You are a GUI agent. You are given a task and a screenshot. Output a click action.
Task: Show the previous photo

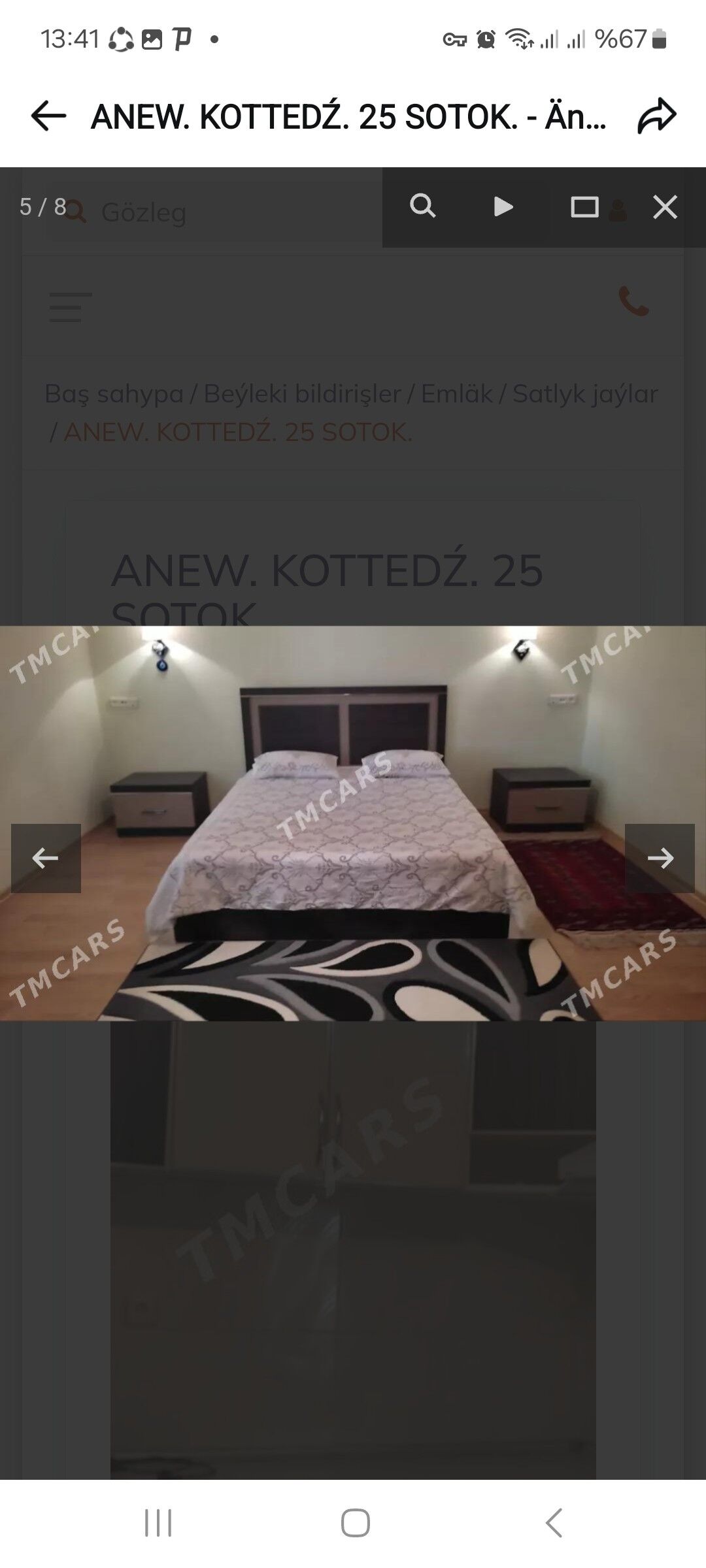[46, 858]
